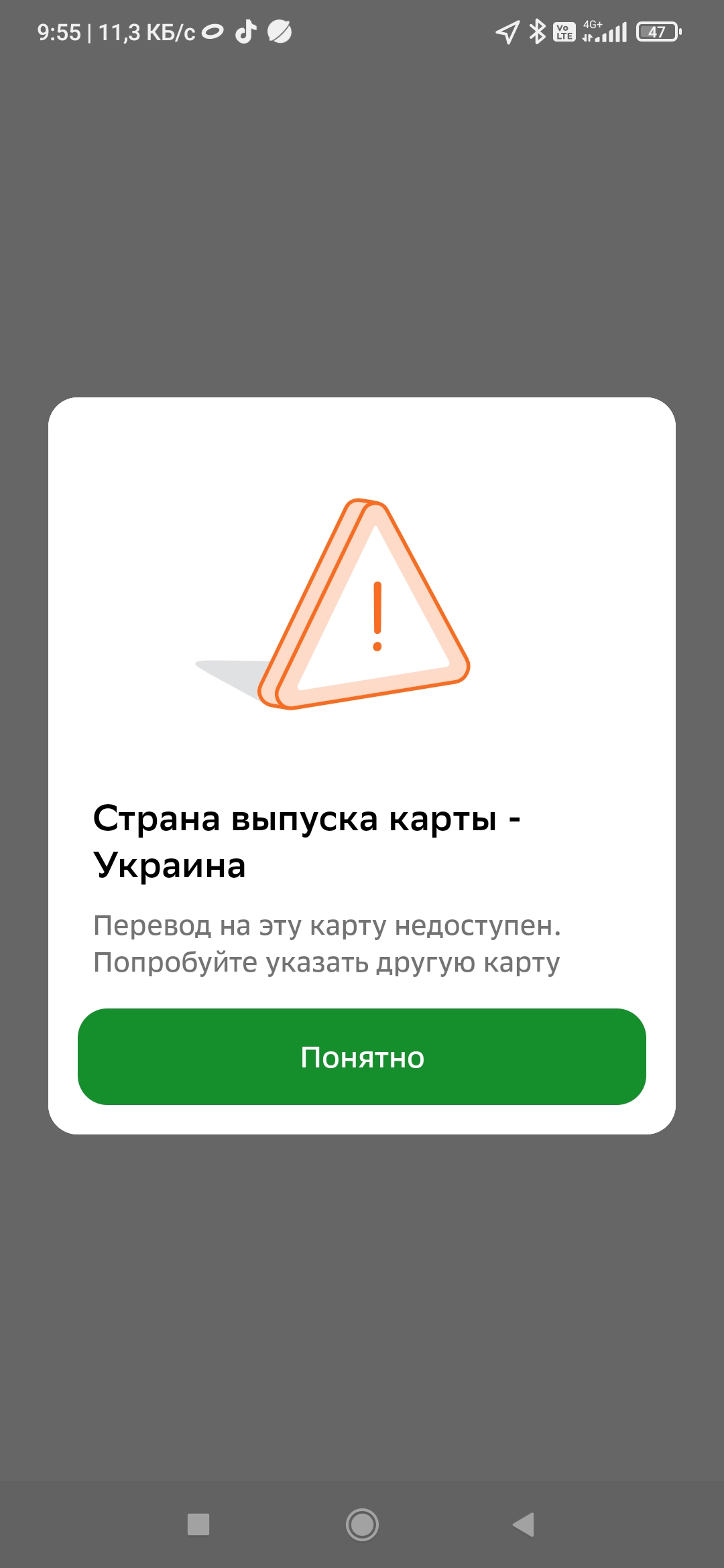
Task: Tap the system back button
Action: [524, 1524]
